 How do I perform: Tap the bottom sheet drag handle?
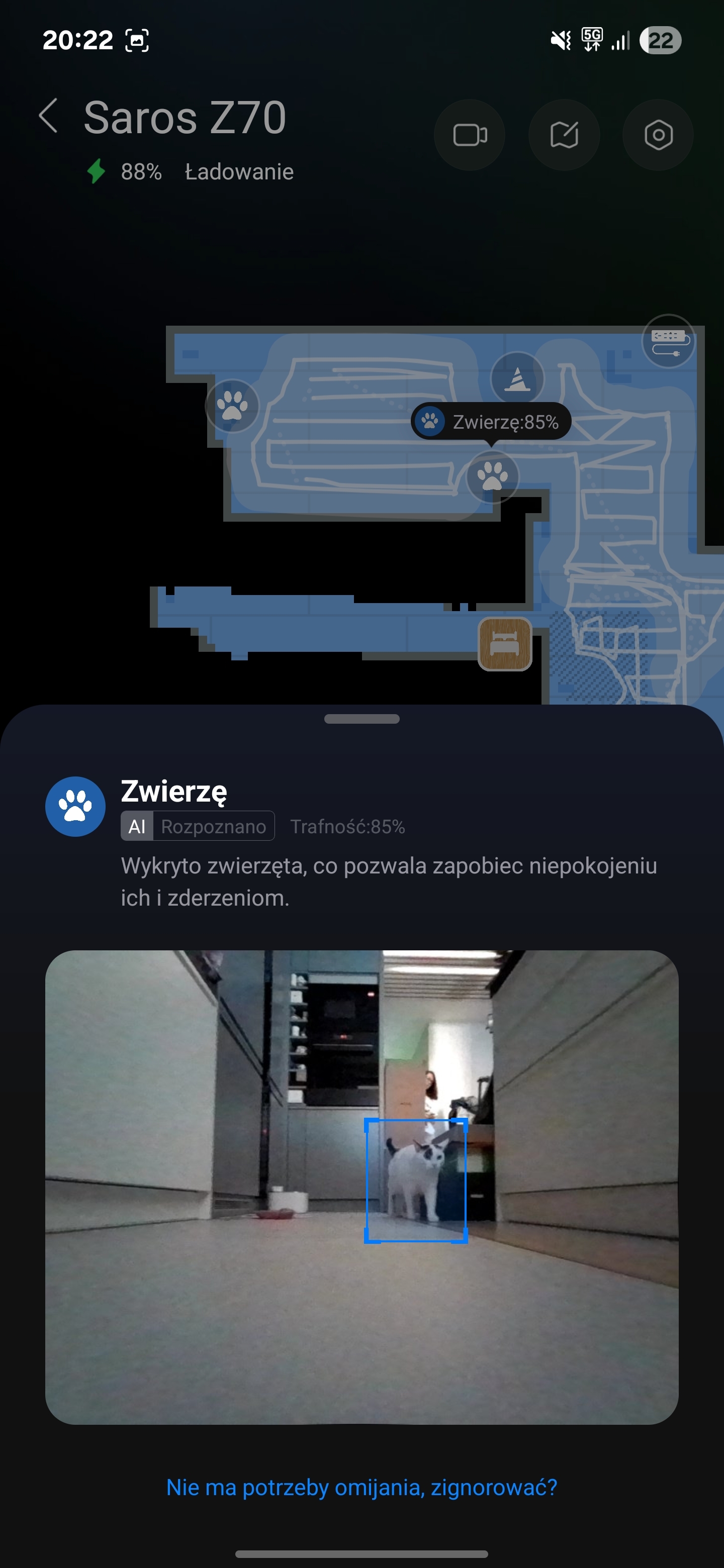point(361,719)
